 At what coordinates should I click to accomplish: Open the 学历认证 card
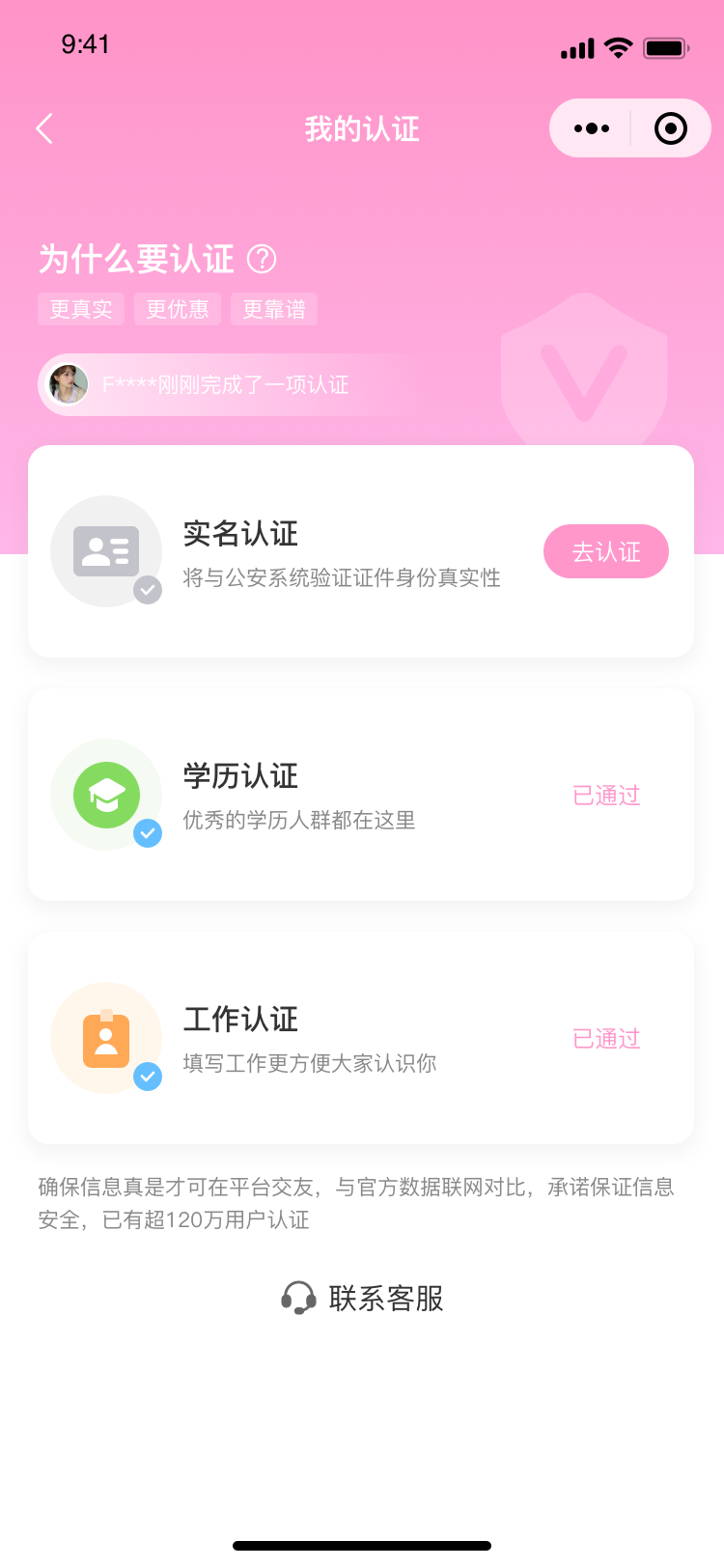point(361,795)
